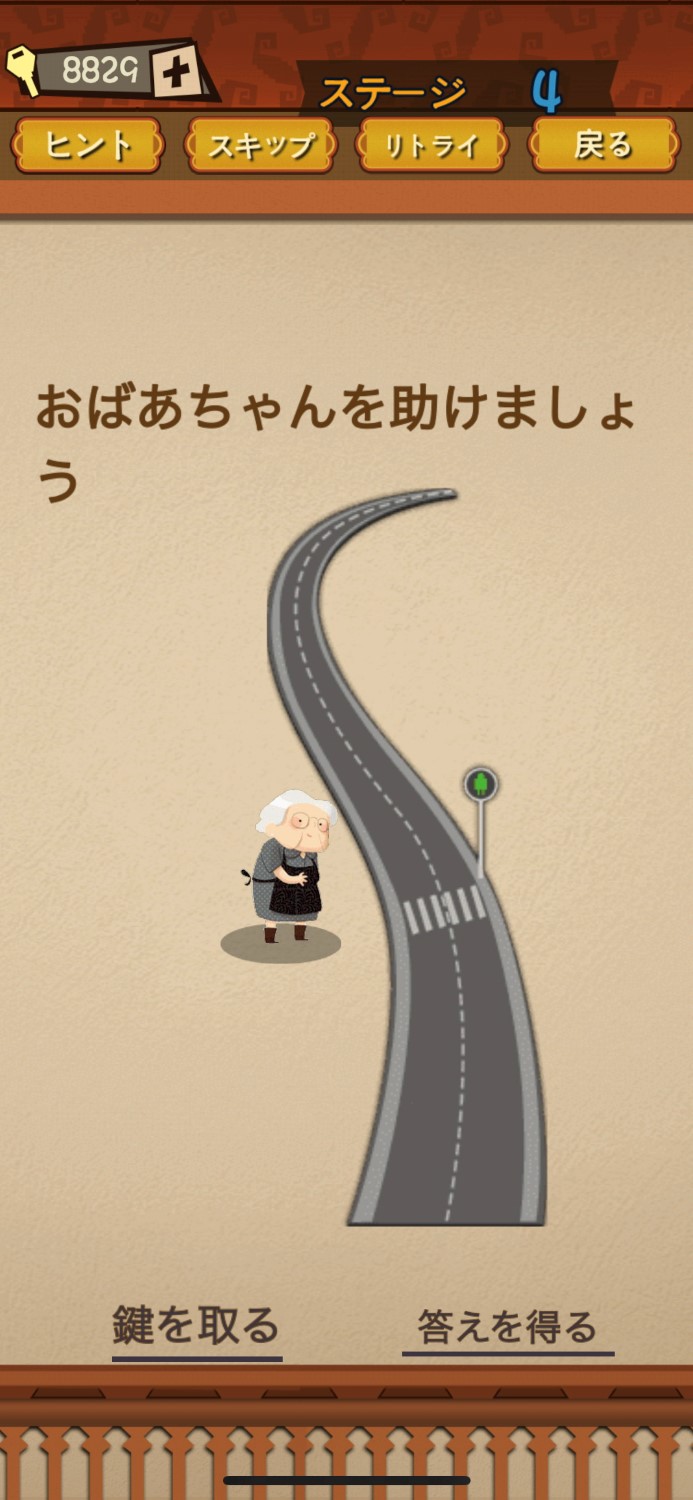Tap the grandmother character

288,866
